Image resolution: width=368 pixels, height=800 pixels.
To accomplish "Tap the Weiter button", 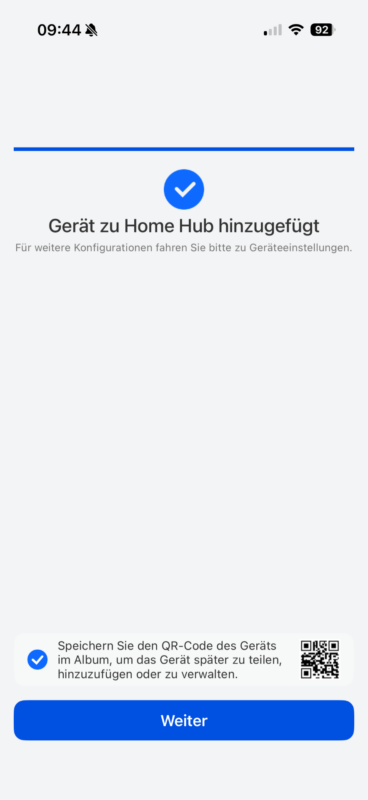I will [184, 720].
